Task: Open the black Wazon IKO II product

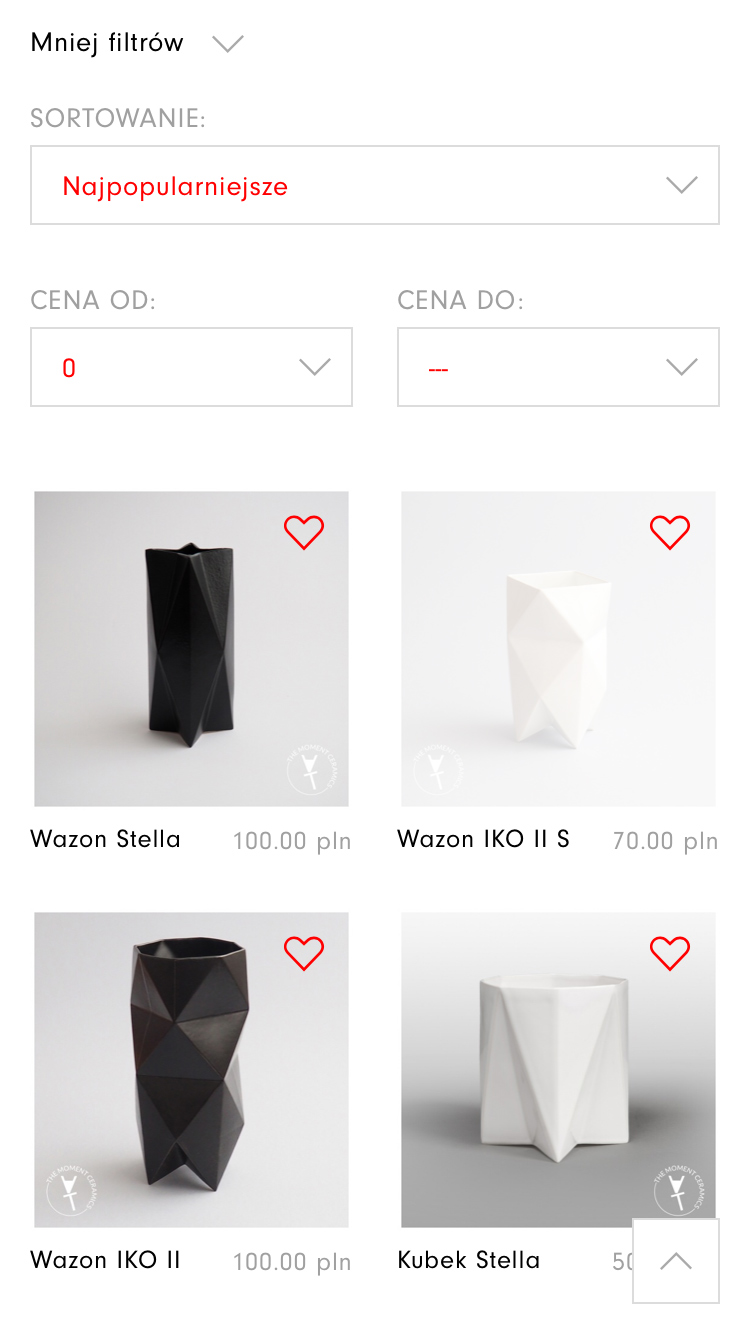Action: pyautogui.click(x=191, y=1069)
